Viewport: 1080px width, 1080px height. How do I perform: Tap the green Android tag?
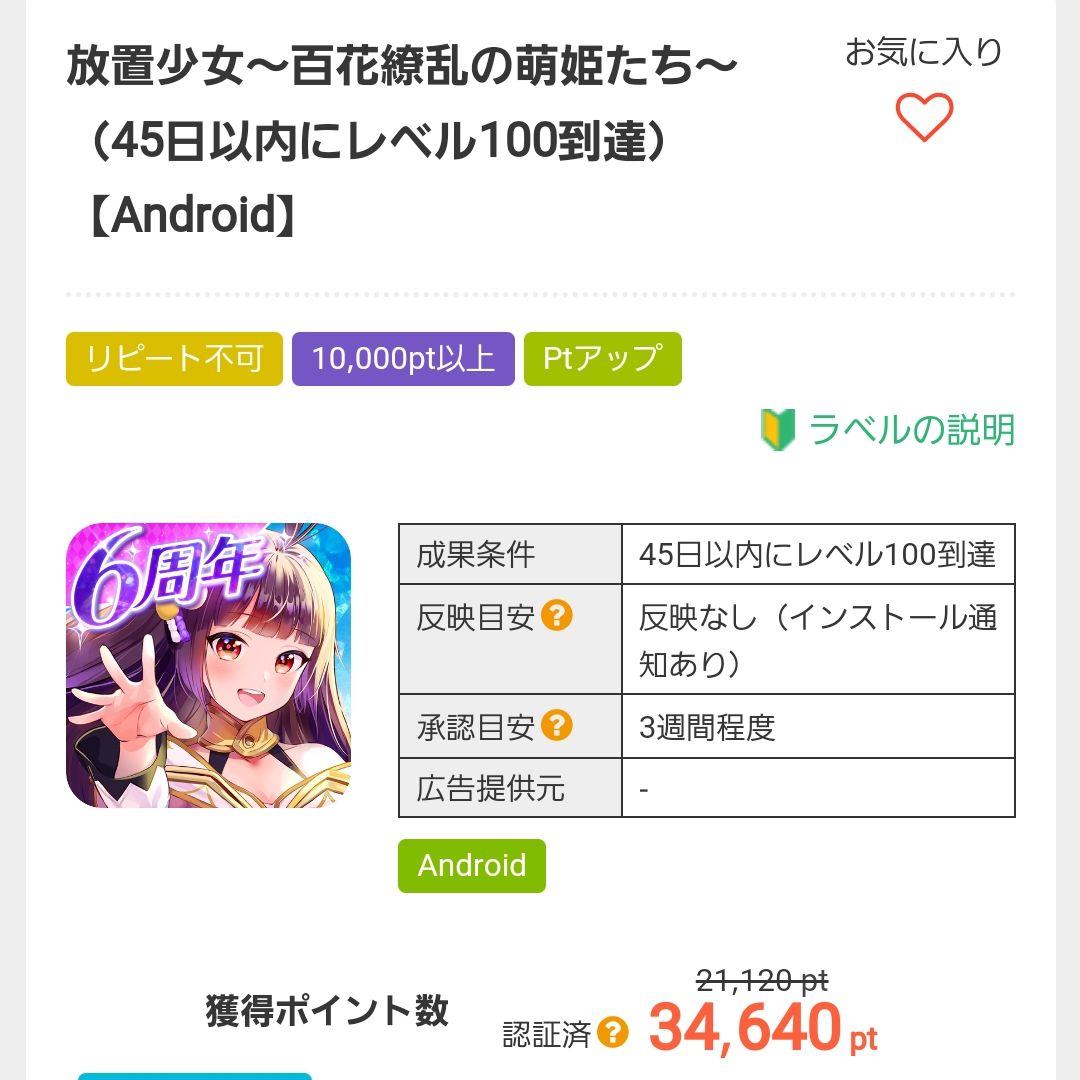click(472, 865)
